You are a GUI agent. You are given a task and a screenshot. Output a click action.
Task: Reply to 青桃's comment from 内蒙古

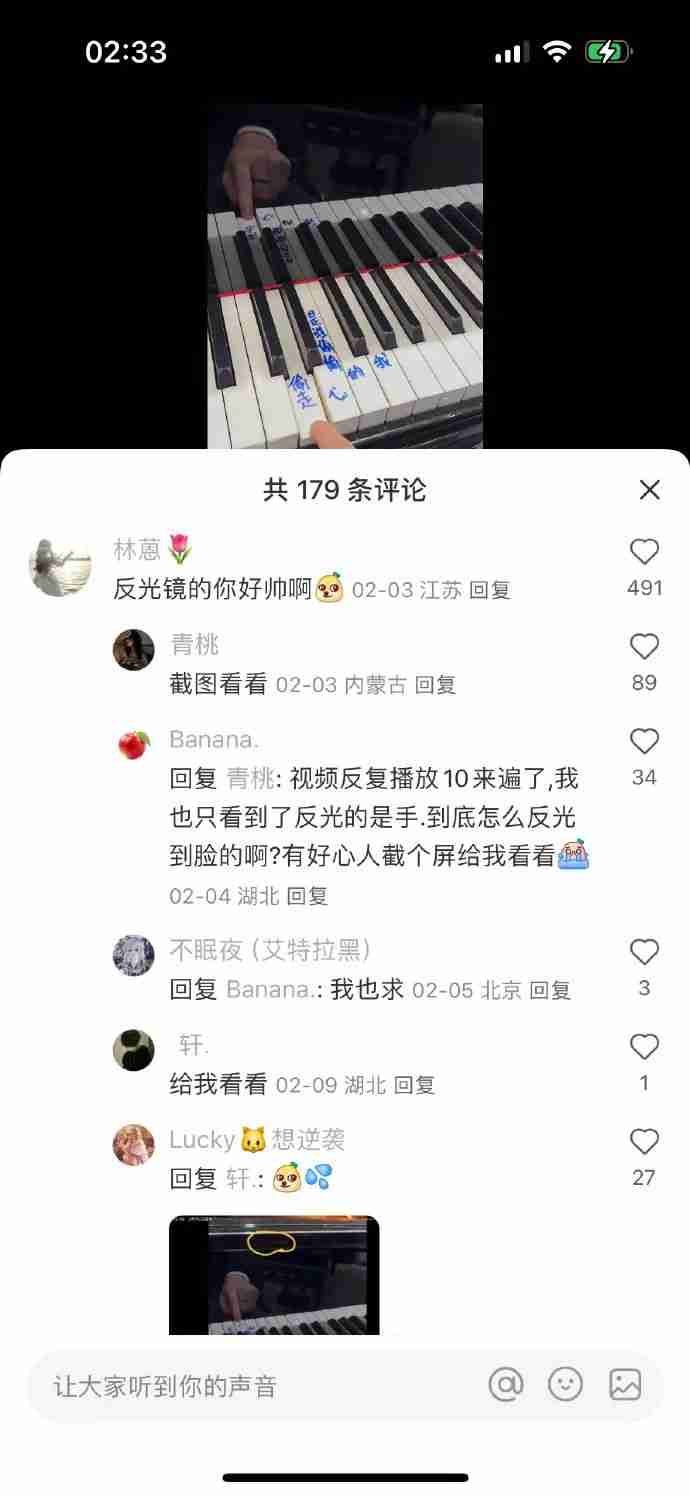pyautogui.click(x=435, y=685)
